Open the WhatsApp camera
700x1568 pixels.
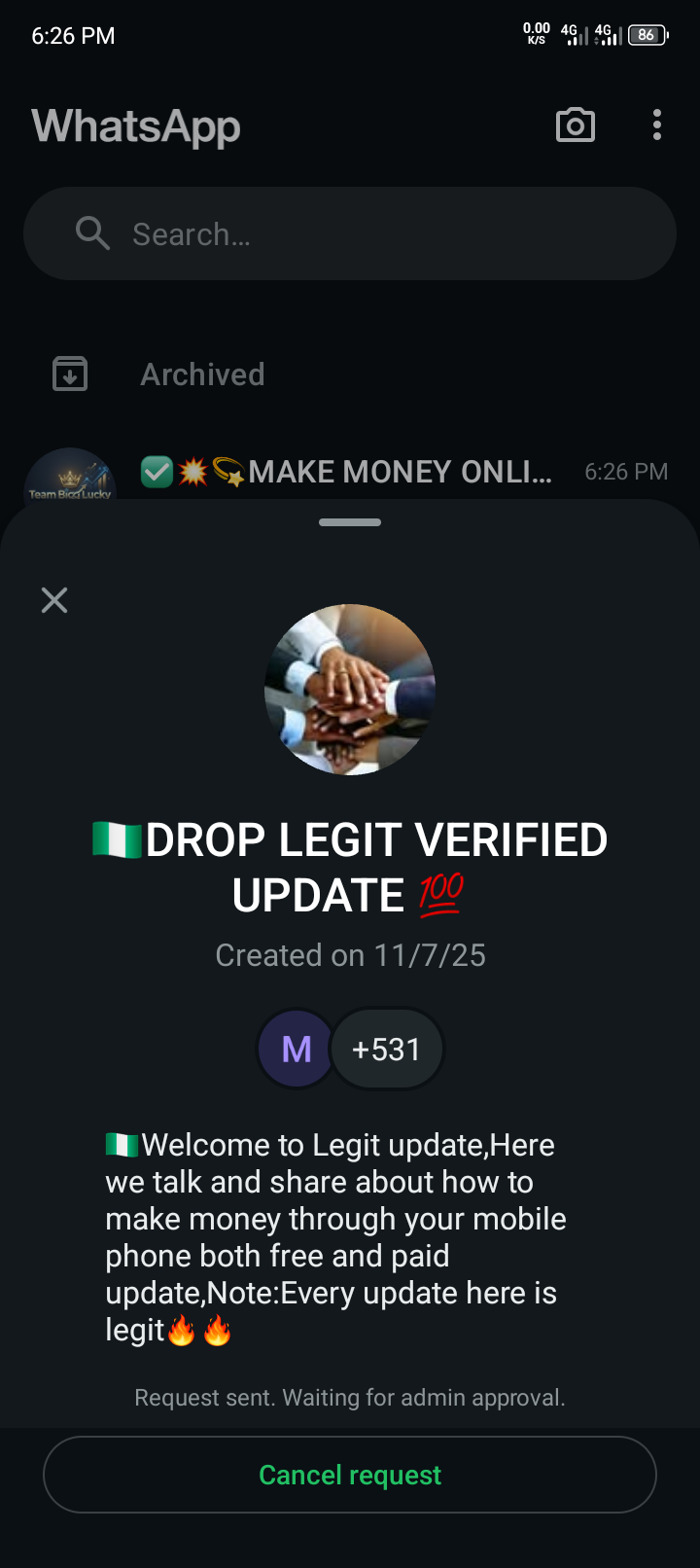575,125
